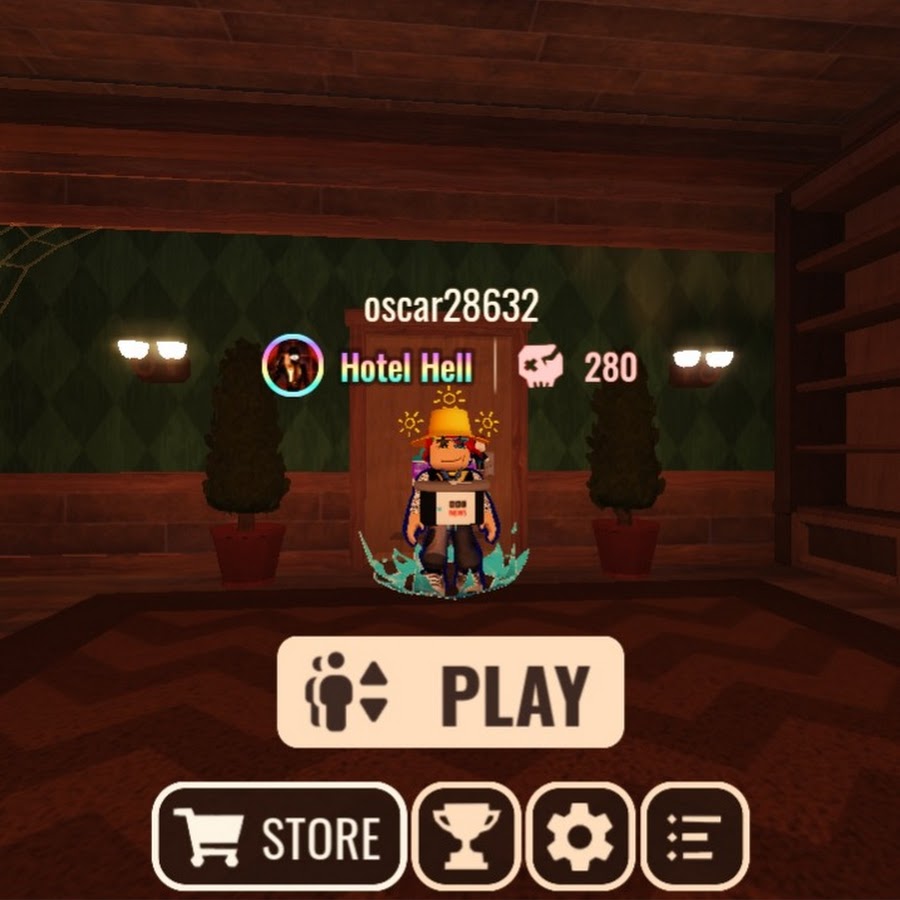Screen dimensions: 900x900
Task: Open the list menu icon
Action: (694, 836)
